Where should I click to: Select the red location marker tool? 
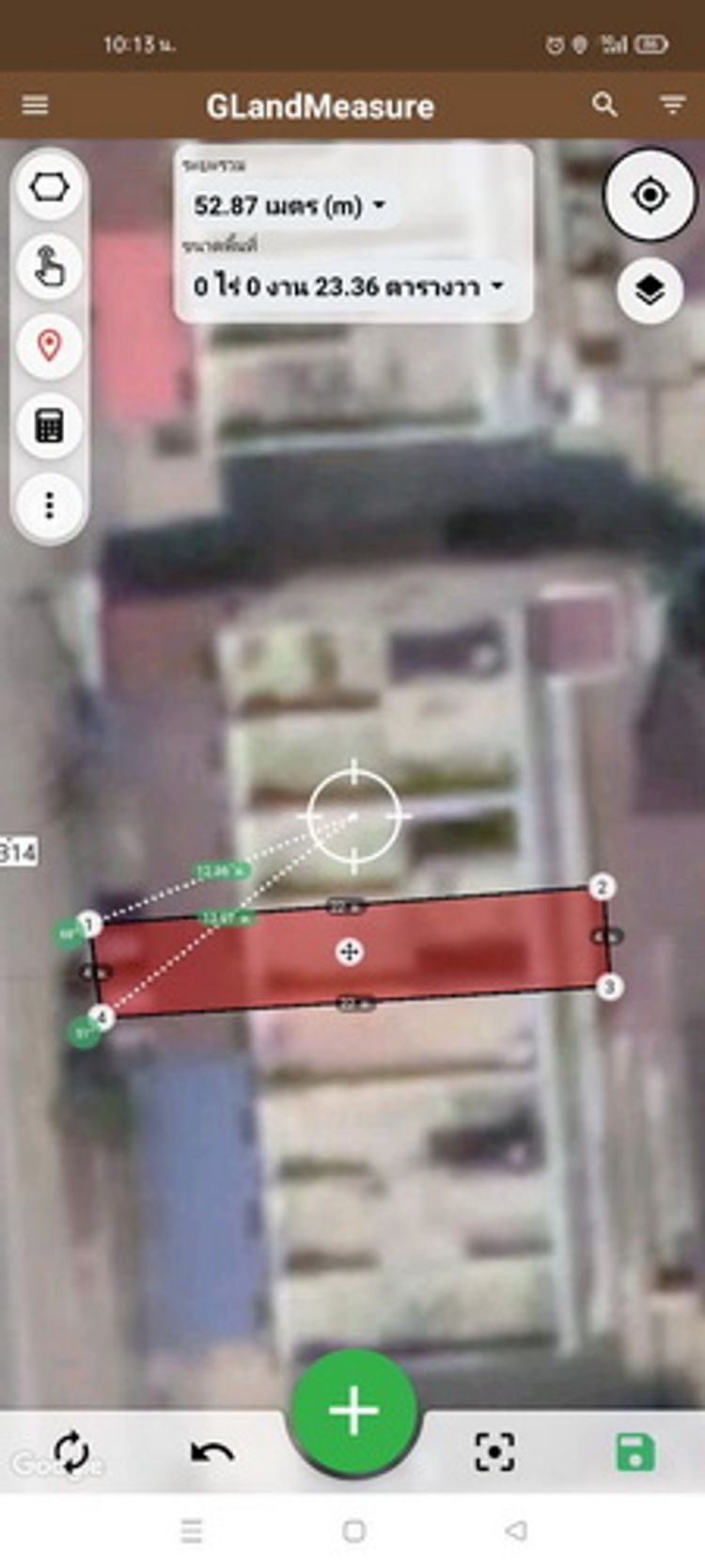click(49, 346)
